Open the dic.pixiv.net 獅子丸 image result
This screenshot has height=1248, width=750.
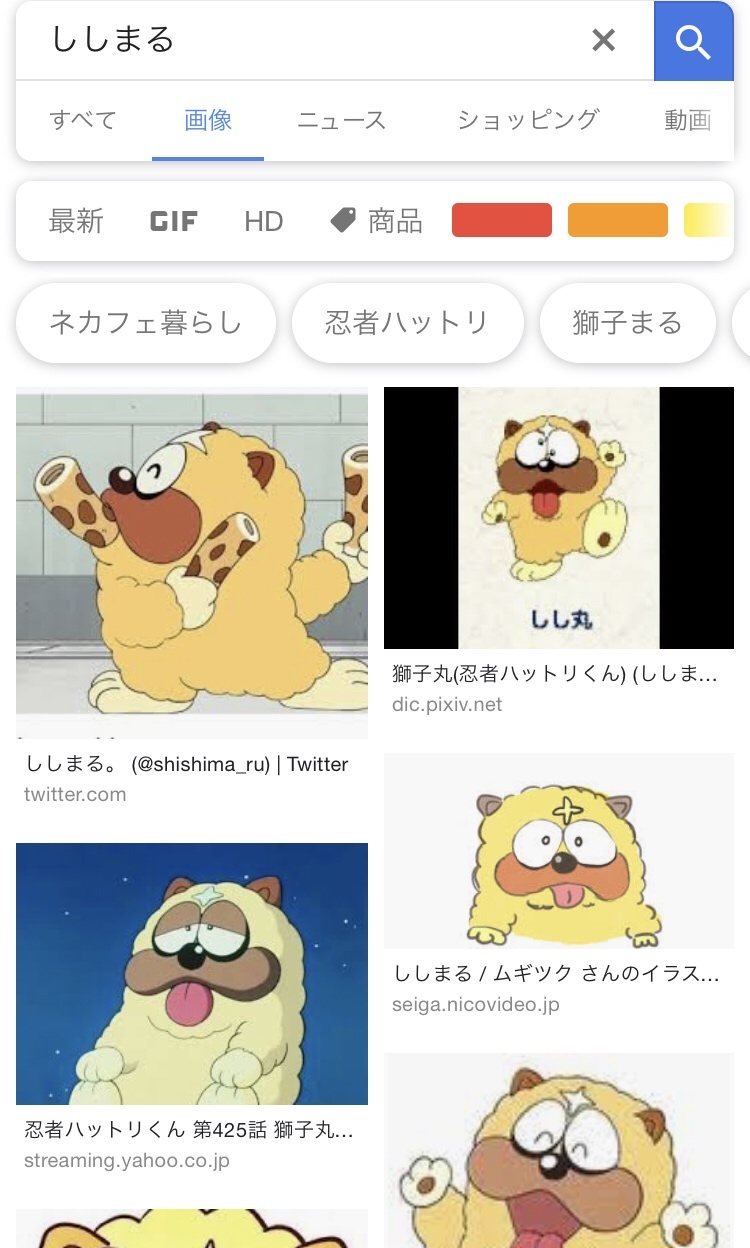558,518
